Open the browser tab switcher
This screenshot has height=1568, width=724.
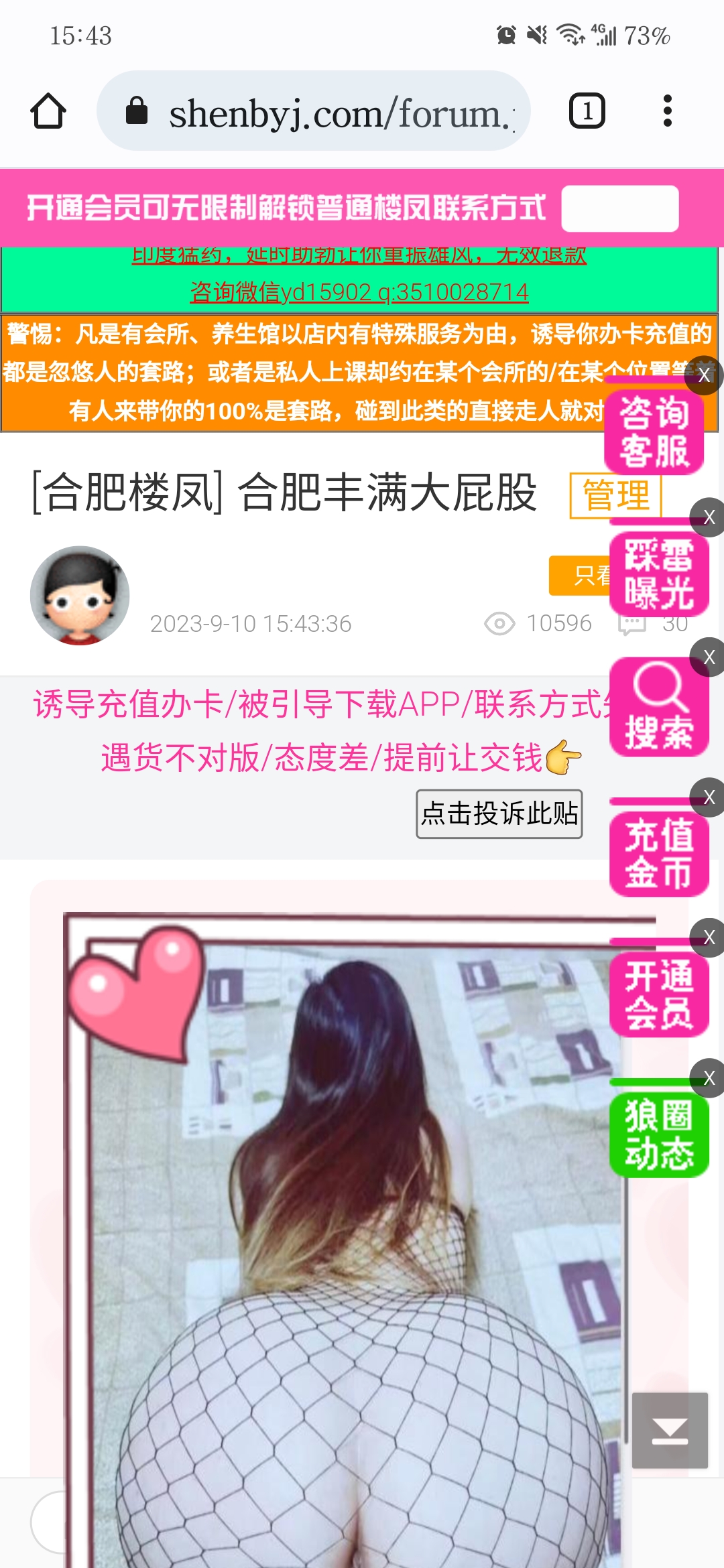(587, 111)
